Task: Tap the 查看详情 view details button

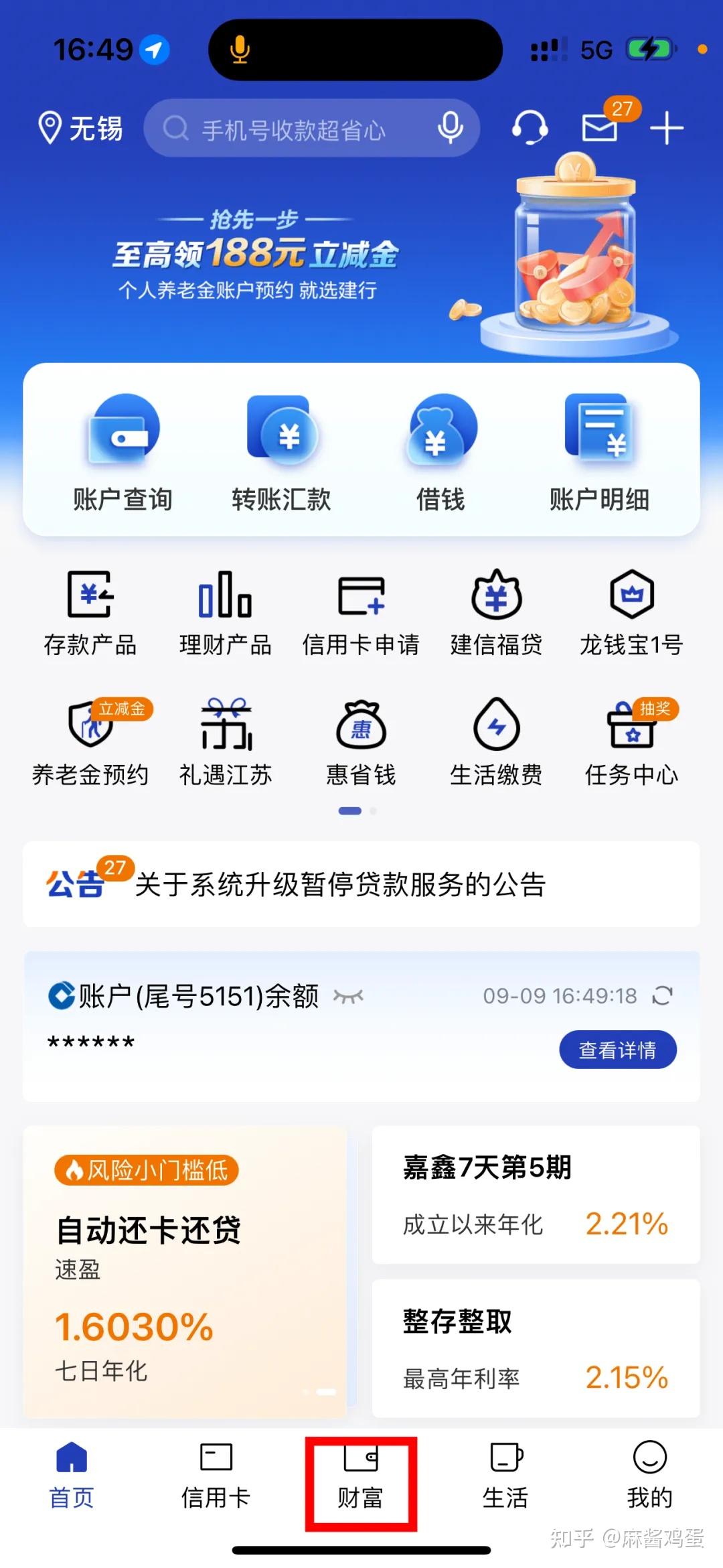Action: [617, 1050]
